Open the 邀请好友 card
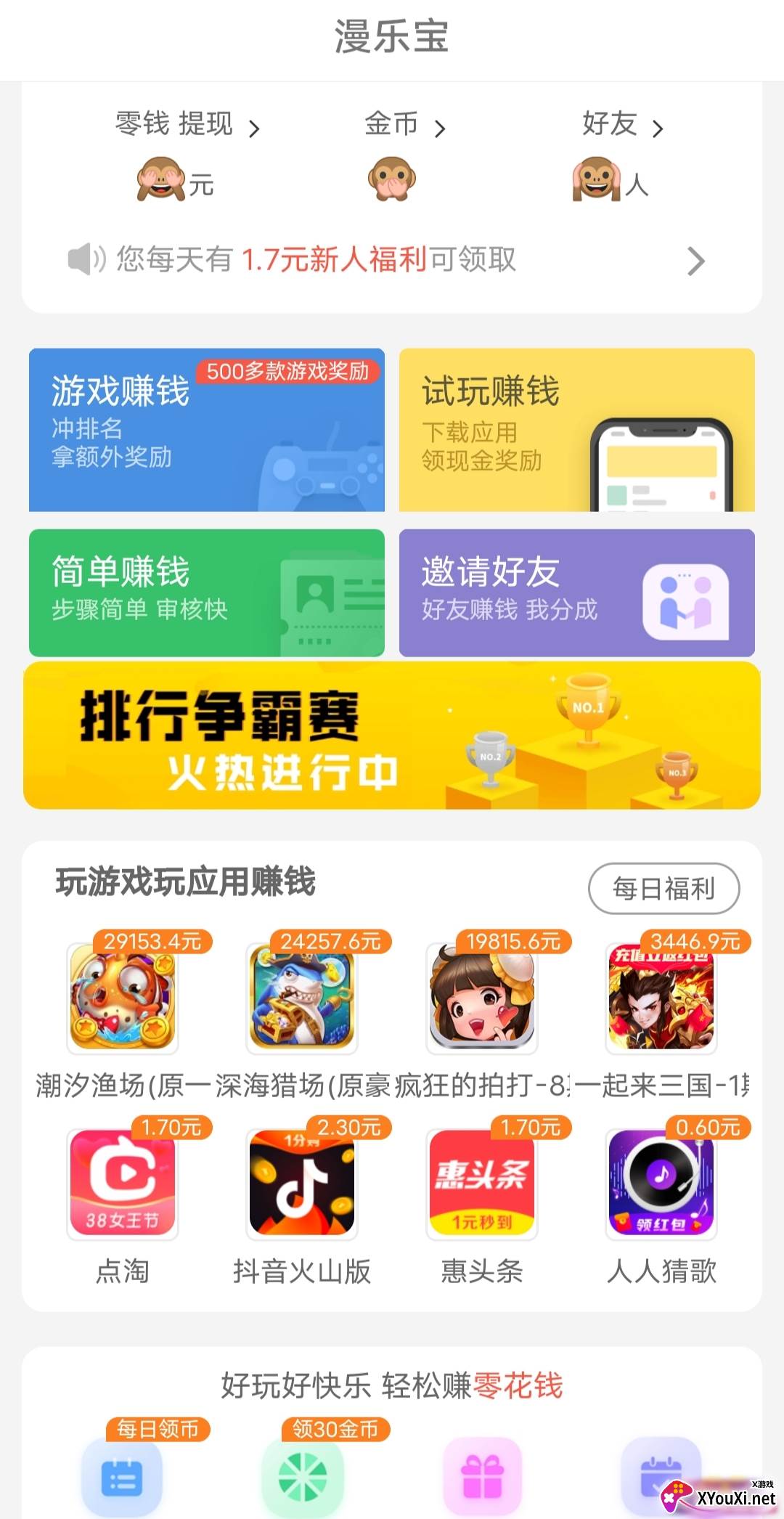The height and width of the screenshot is (1519, 784). click(x=577, y=592)
